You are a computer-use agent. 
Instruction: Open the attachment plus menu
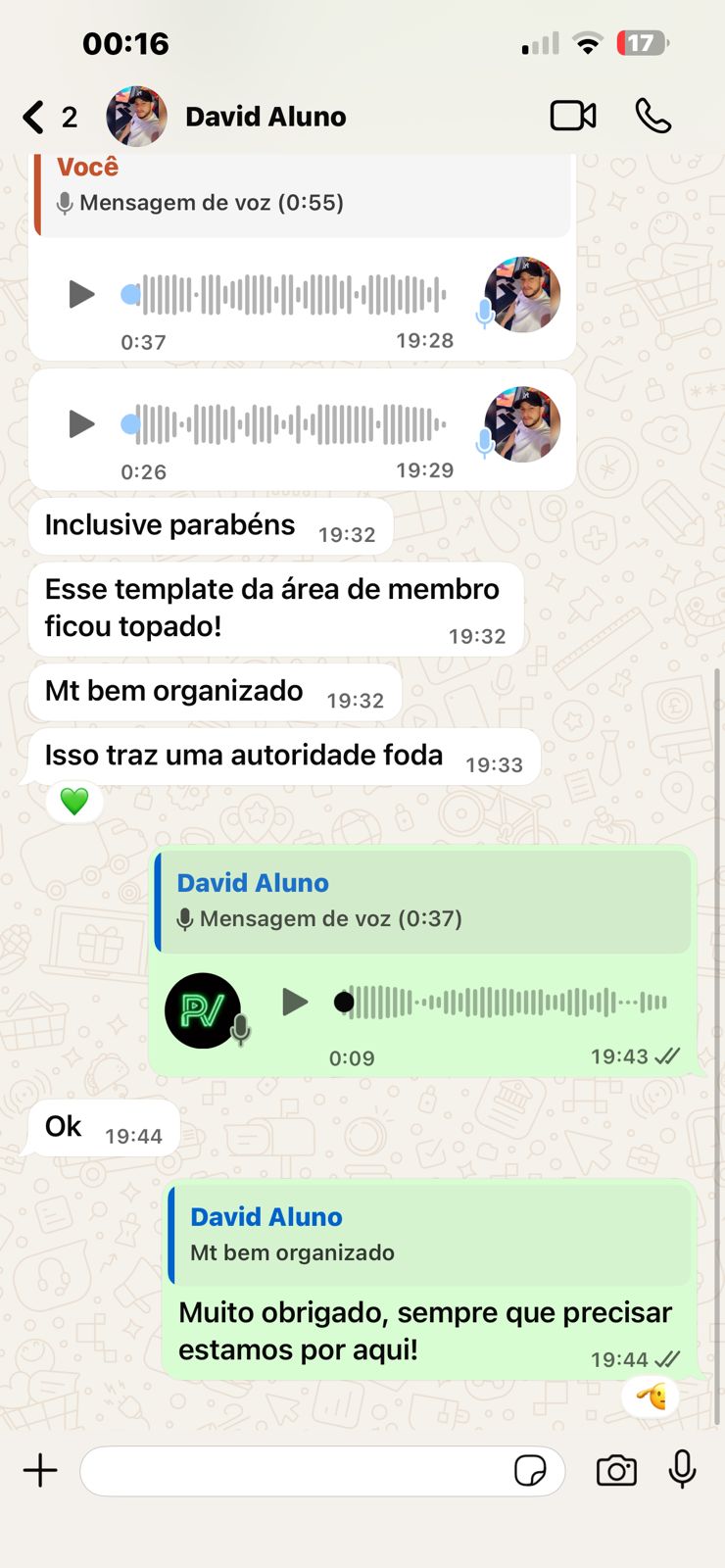40,1470
